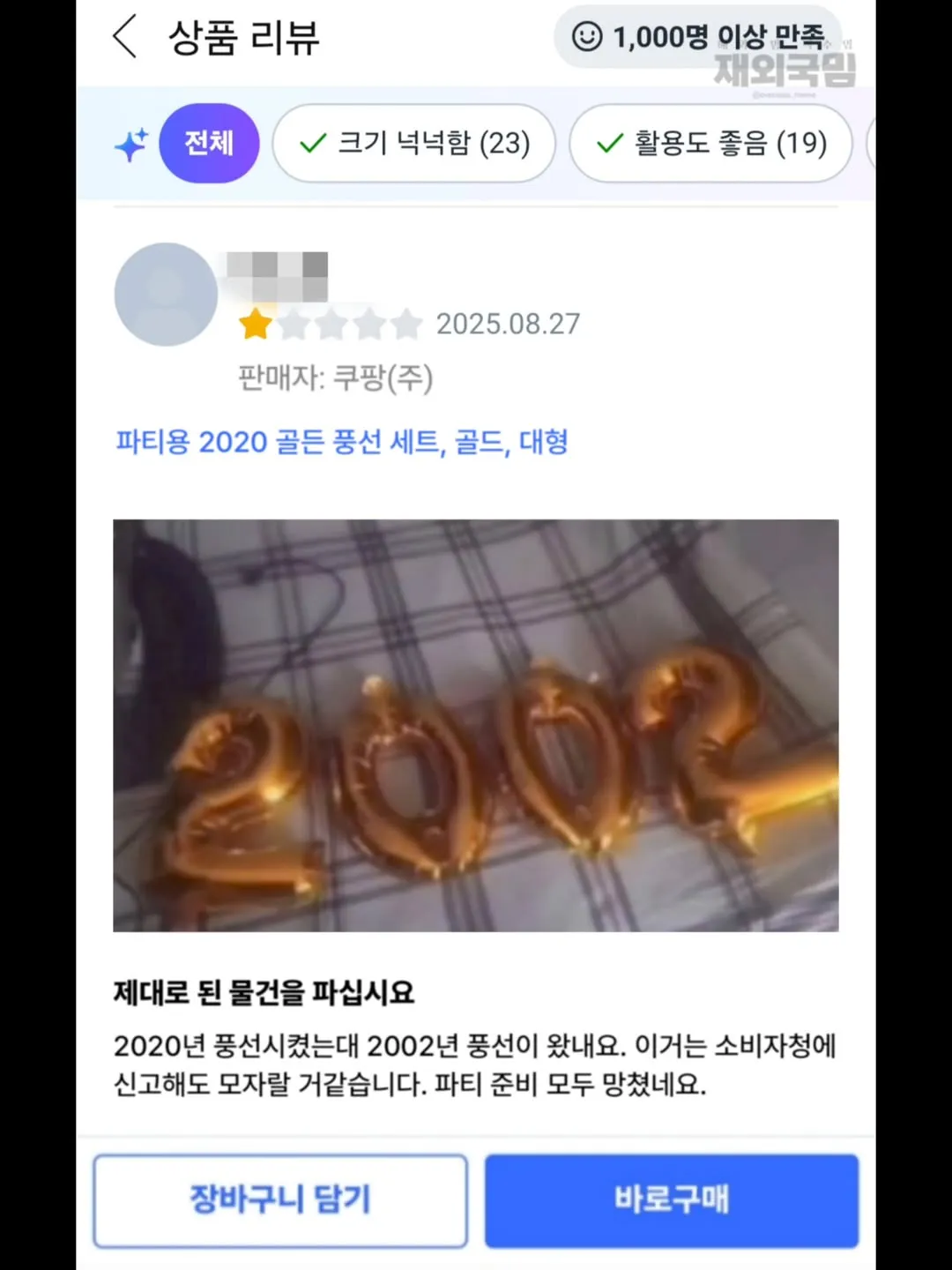Click the checkmark icon on 크기 넉넉함 filter
This screenshot has height=1270, width=952.
[313, 142]
